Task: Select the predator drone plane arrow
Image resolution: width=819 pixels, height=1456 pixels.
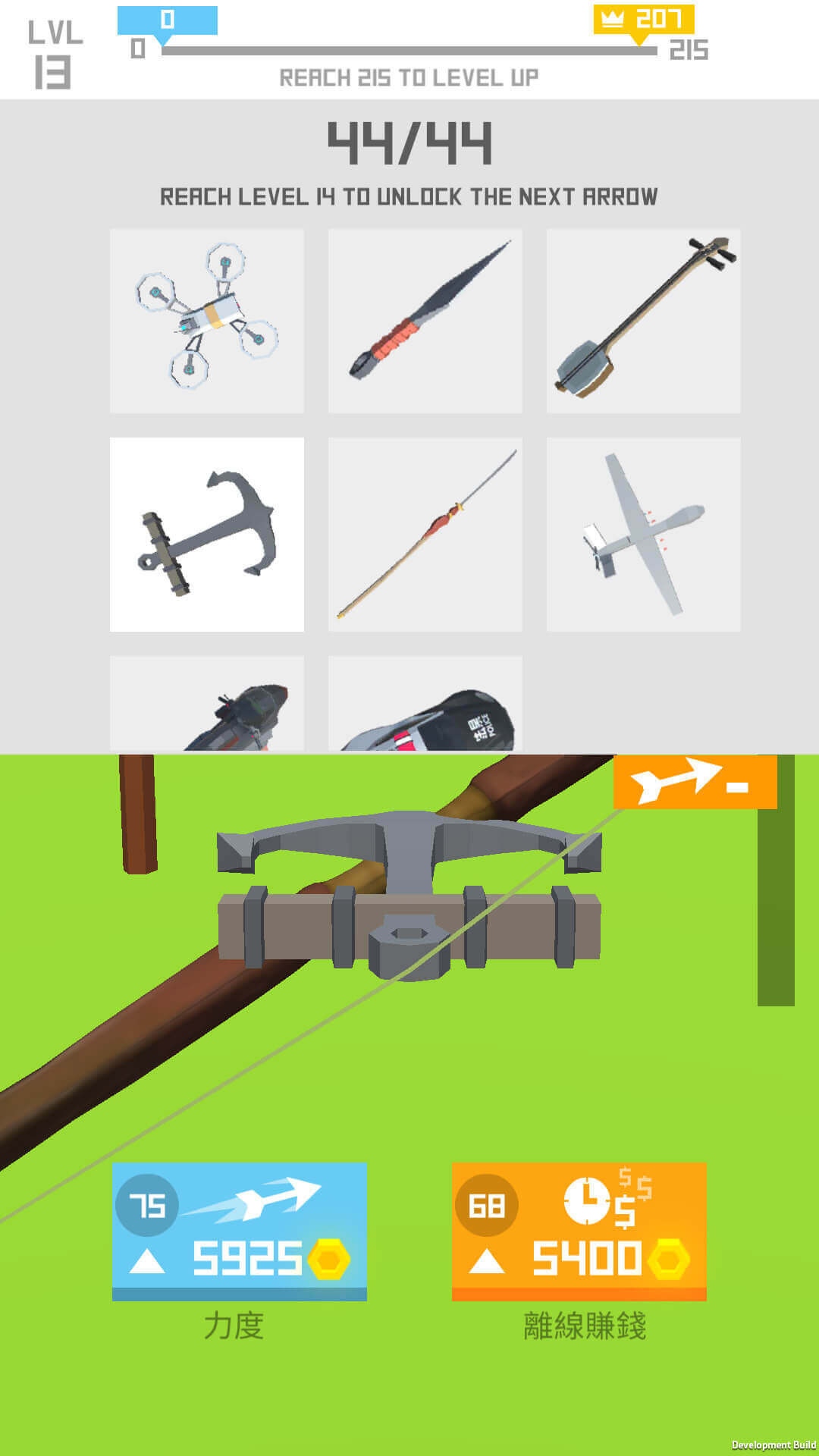Action: tap(643, 535)
